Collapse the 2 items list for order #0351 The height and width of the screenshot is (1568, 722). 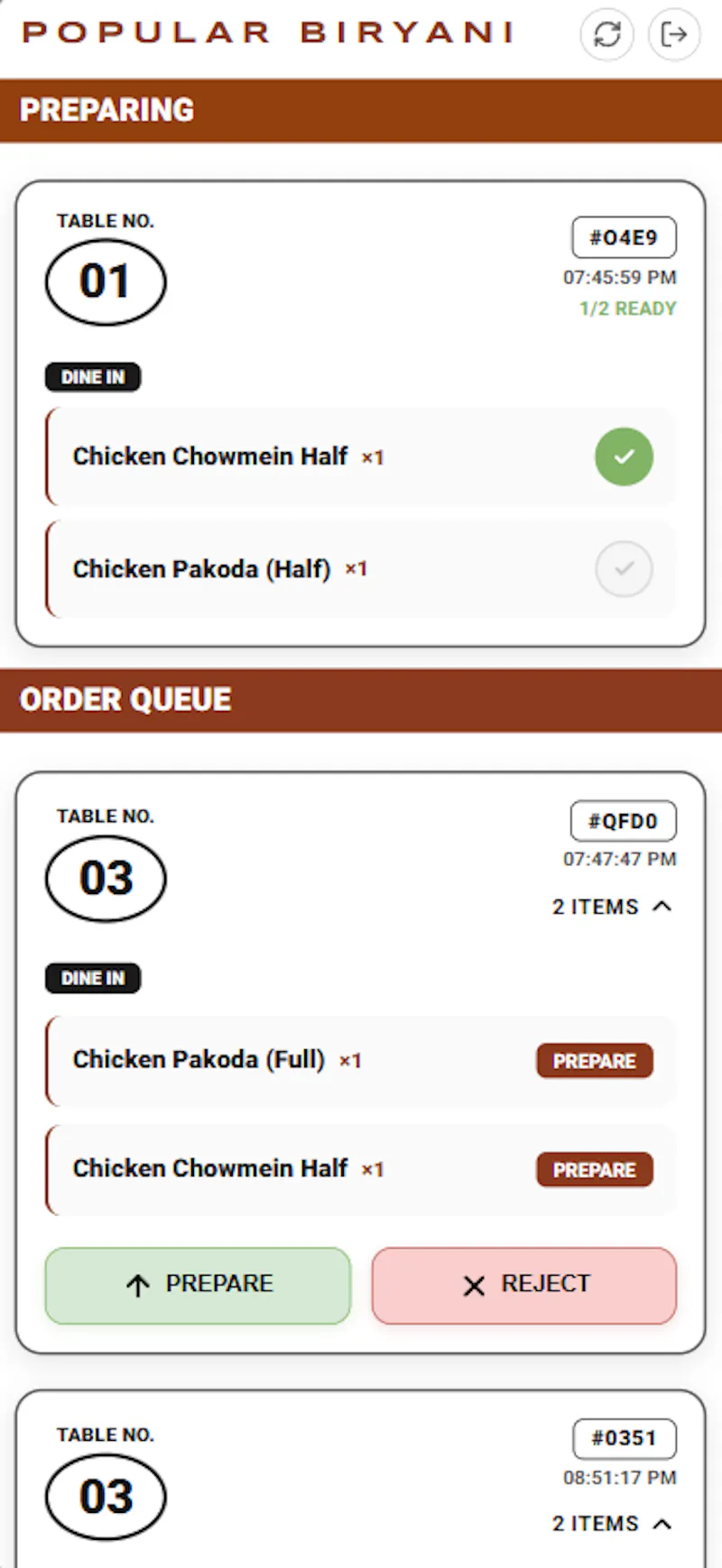pos(613,1524)
